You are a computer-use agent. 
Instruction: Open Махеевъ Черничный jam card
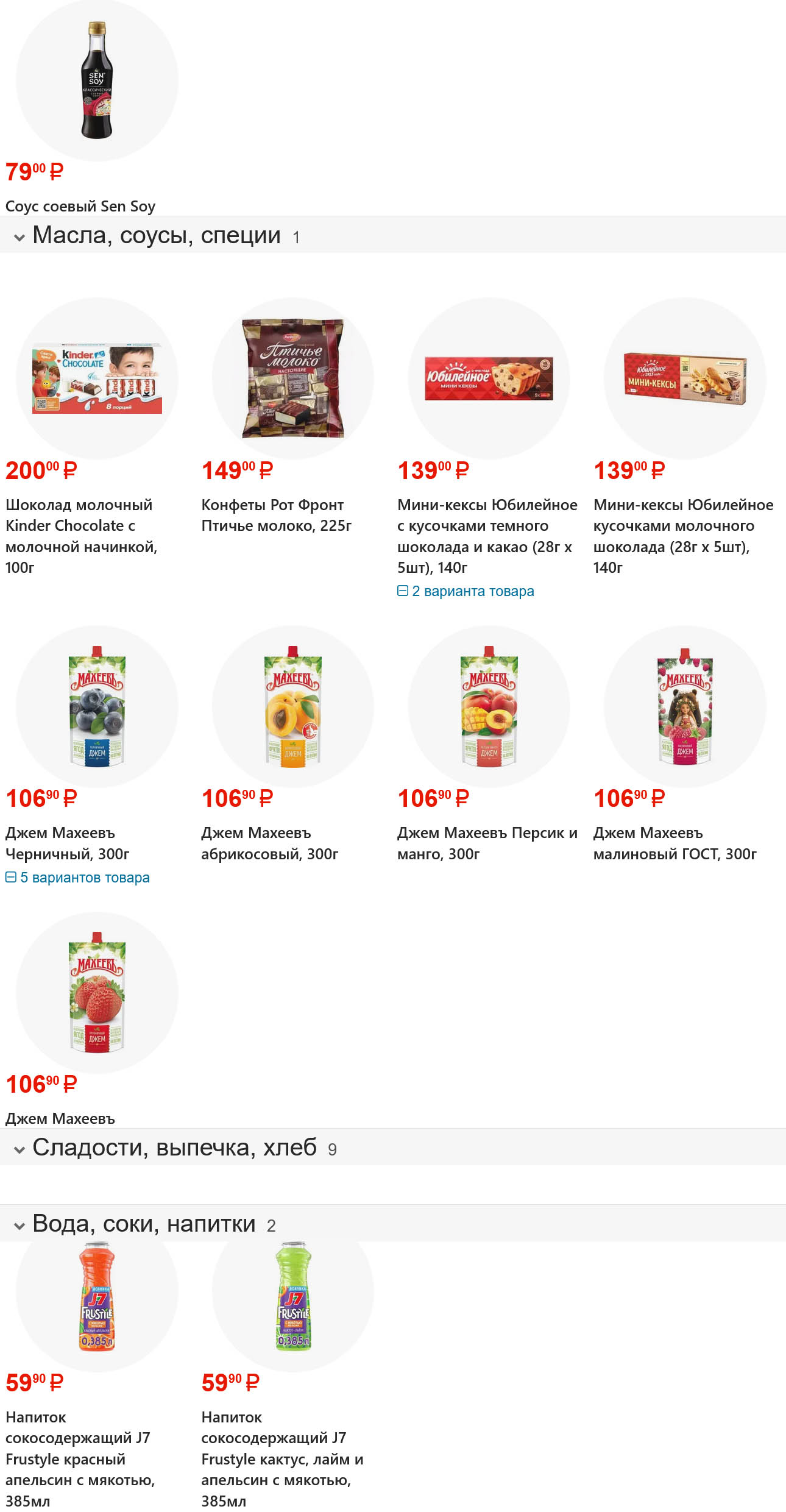coord(97,706)
